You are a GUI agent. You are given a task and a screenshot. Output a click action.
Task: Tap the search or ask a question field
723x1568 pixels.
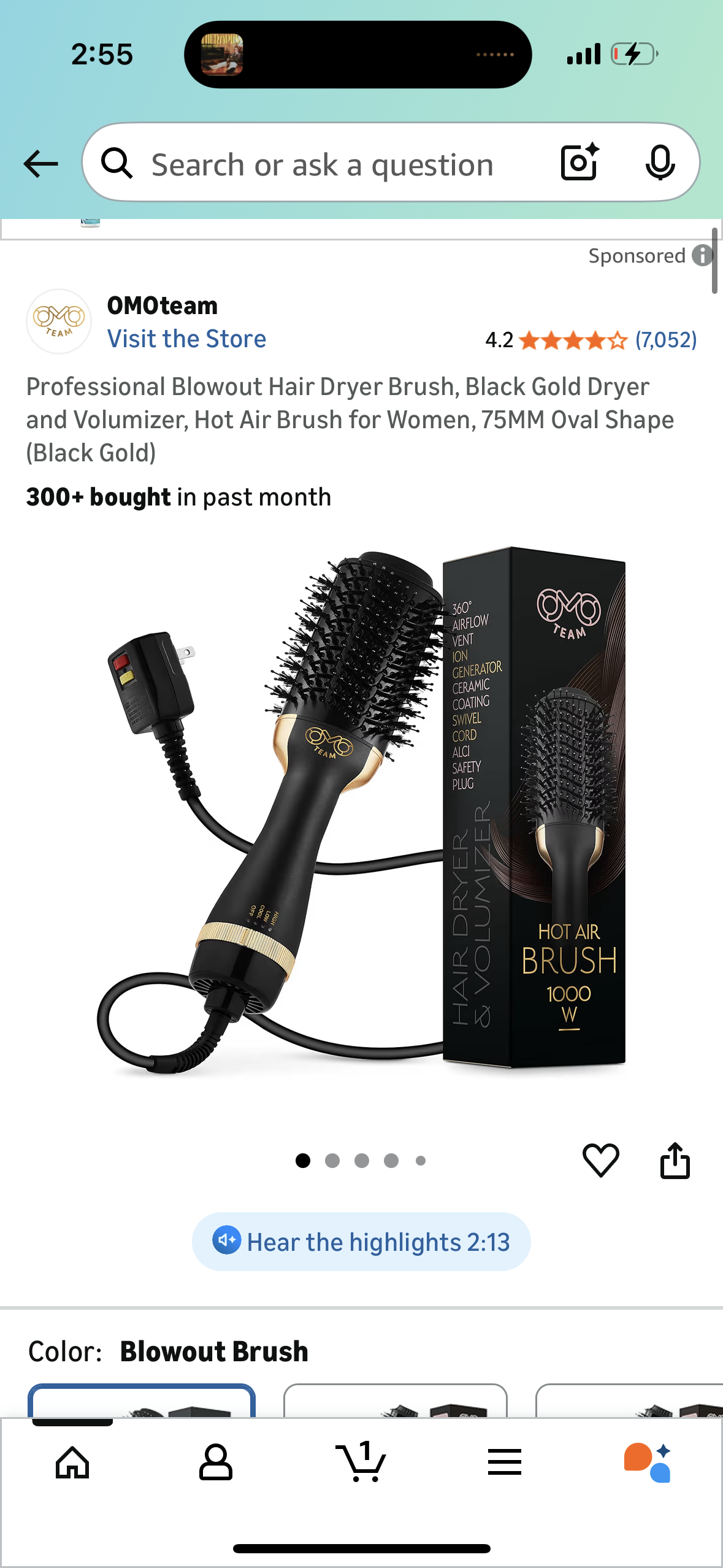[x=322, y=164]
